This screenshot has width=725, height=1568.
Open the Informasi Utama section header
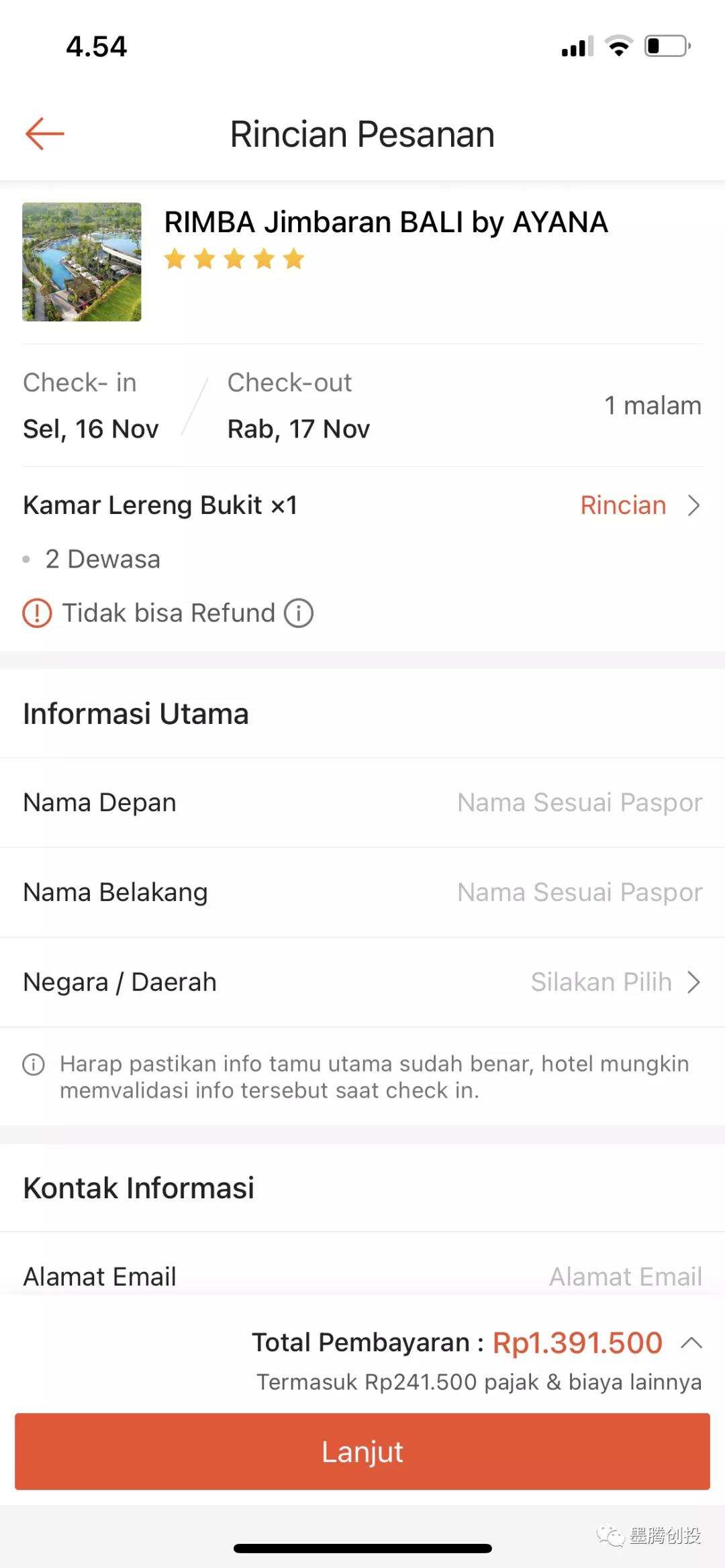click(x=136, y=713)
